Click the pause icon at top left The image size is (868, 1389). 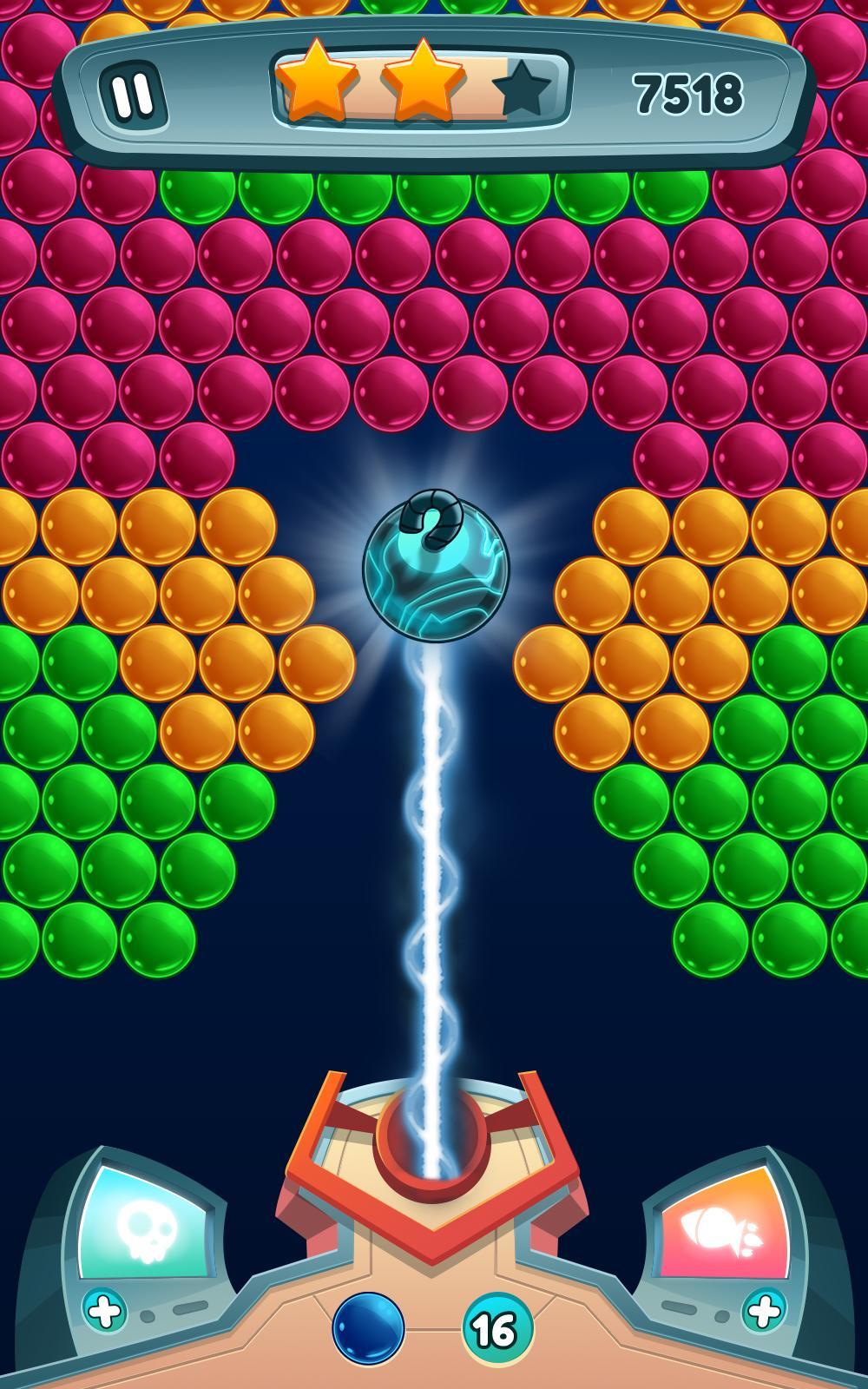coord(132,89)
